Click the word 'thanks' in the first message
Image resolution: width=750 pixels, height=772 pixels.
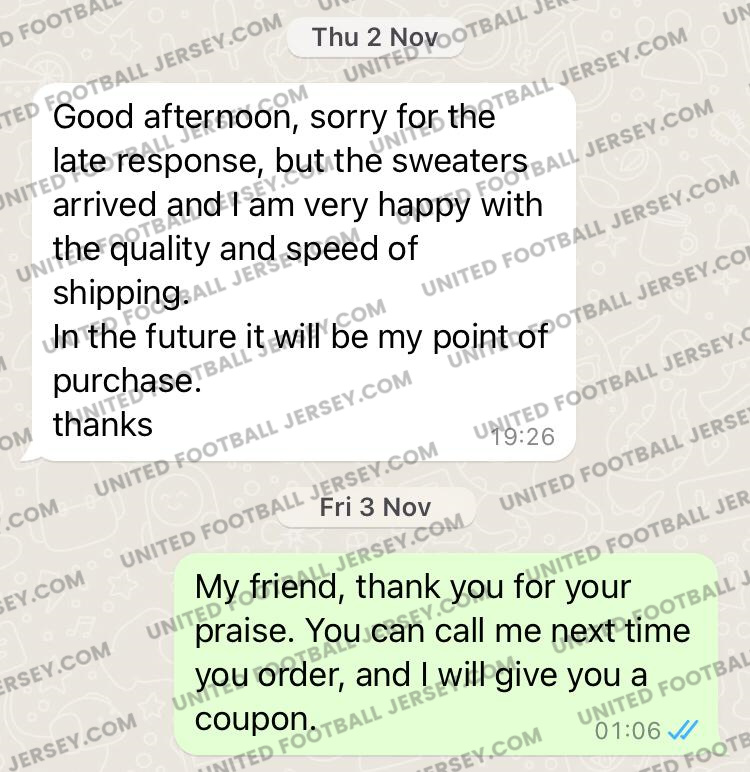(x=103, y=425)
